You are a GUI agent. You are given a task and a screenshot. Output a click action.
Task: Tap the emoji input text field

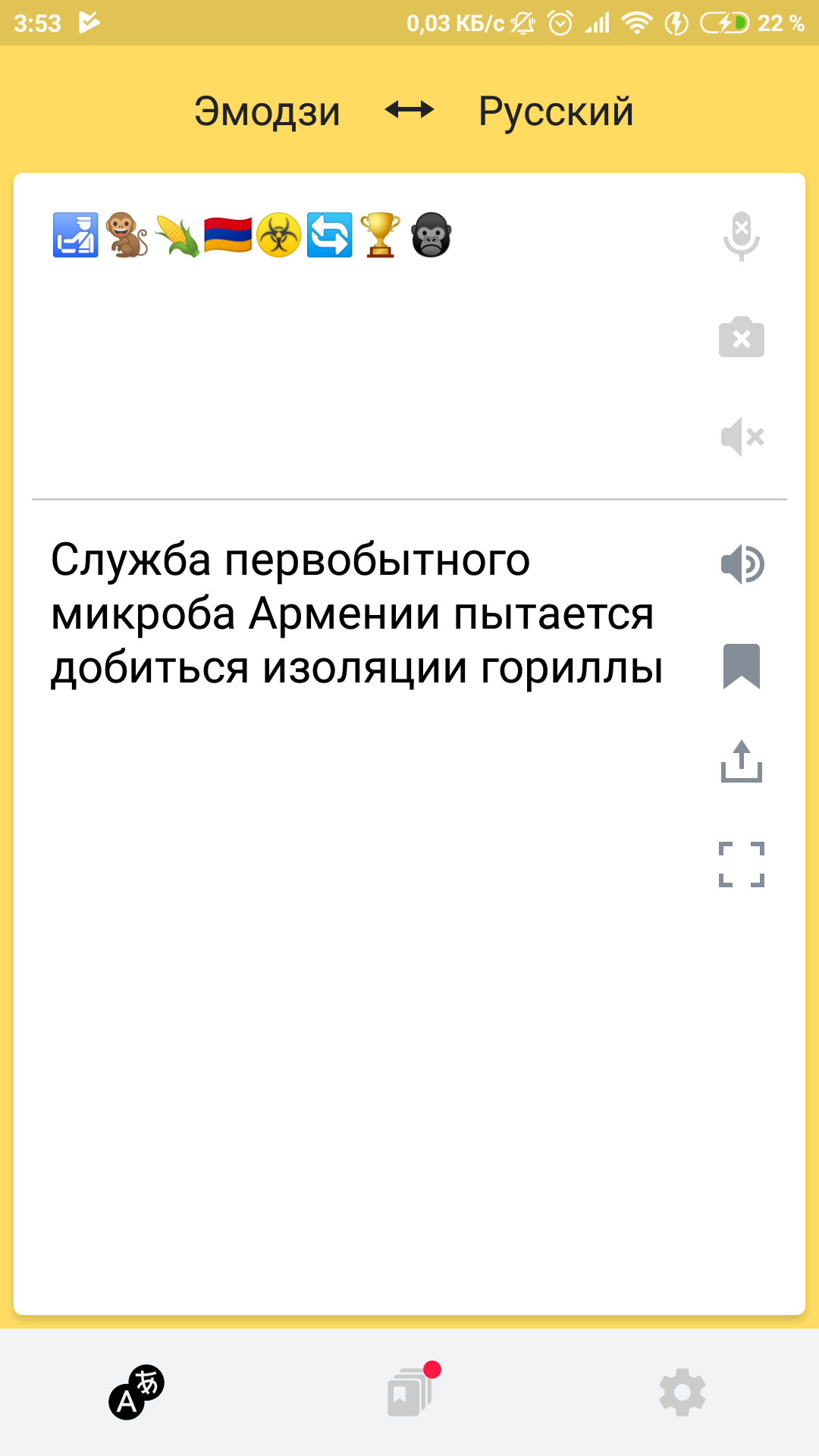coord(372,334)
